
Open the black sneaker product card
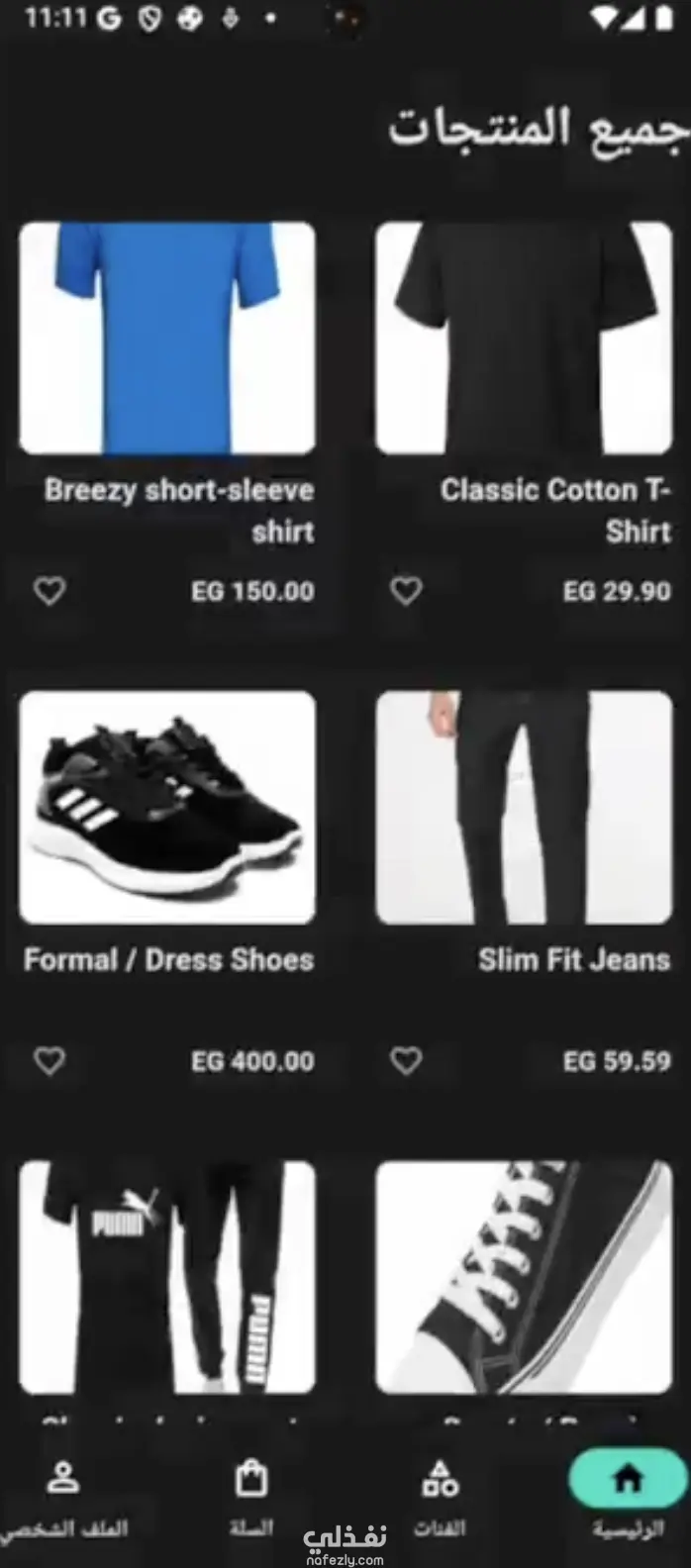524,1277
